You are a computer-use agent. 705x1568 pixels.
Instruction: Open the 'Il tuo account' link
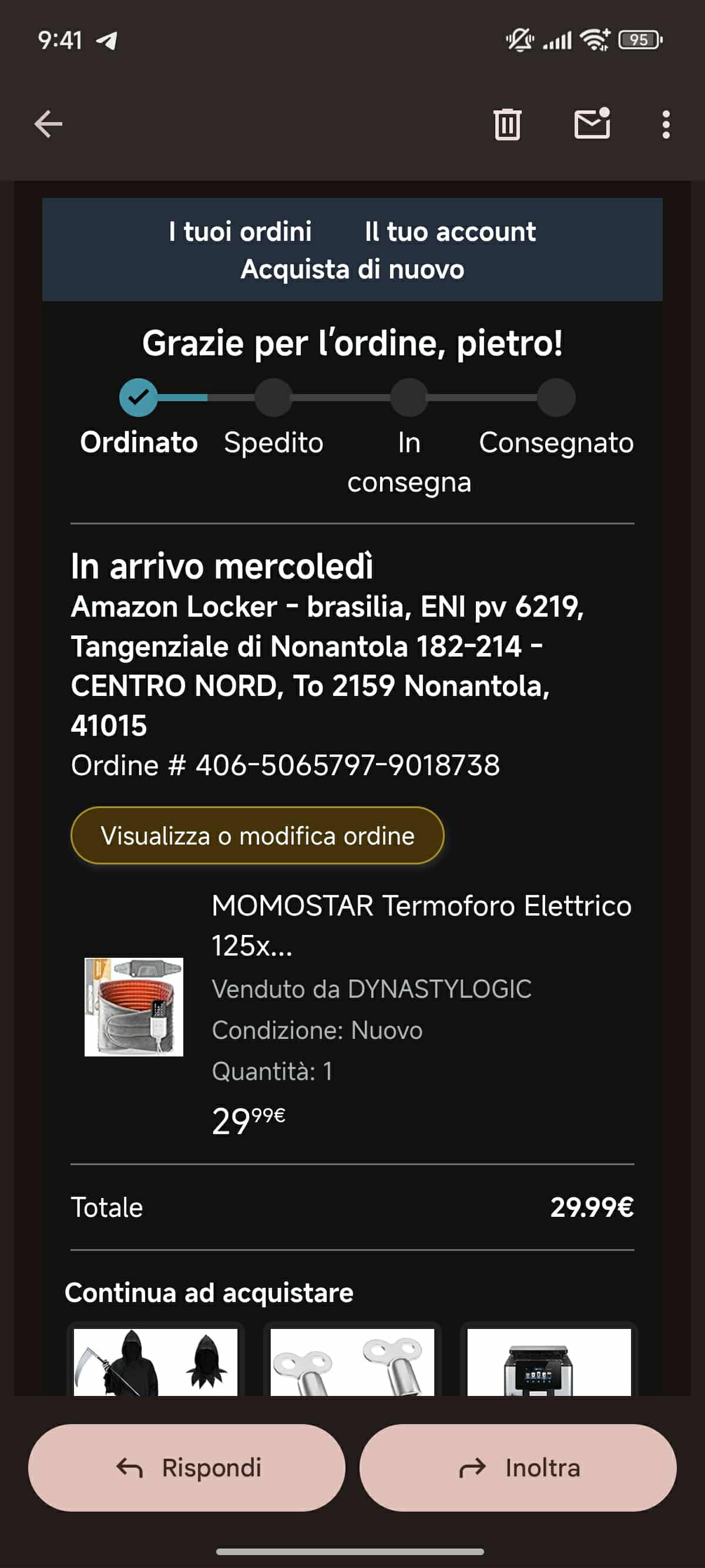point(450,232)
